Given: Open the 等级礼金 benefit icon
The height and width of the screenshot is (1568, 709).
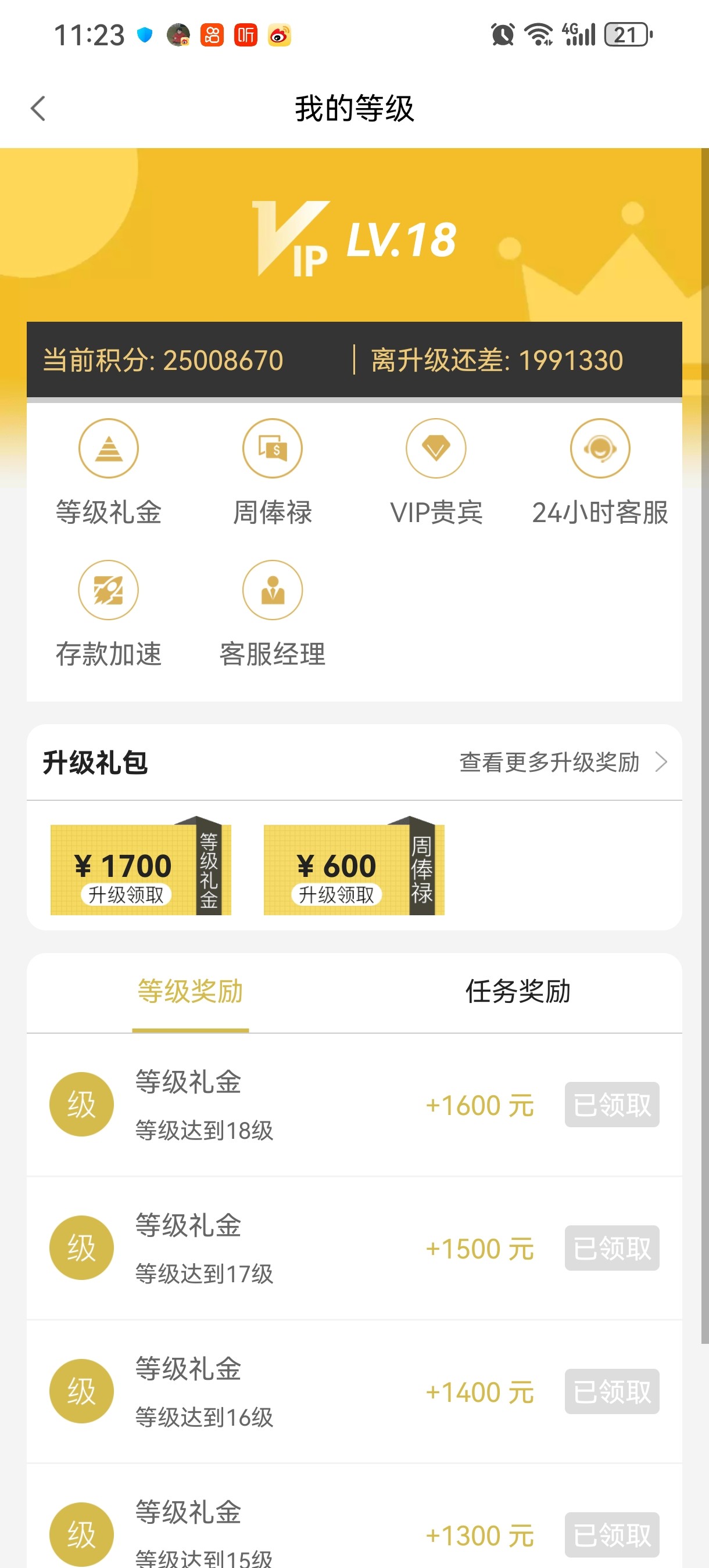Looking at the screenshot, I should pyautogui.click(x=109, y=448).
